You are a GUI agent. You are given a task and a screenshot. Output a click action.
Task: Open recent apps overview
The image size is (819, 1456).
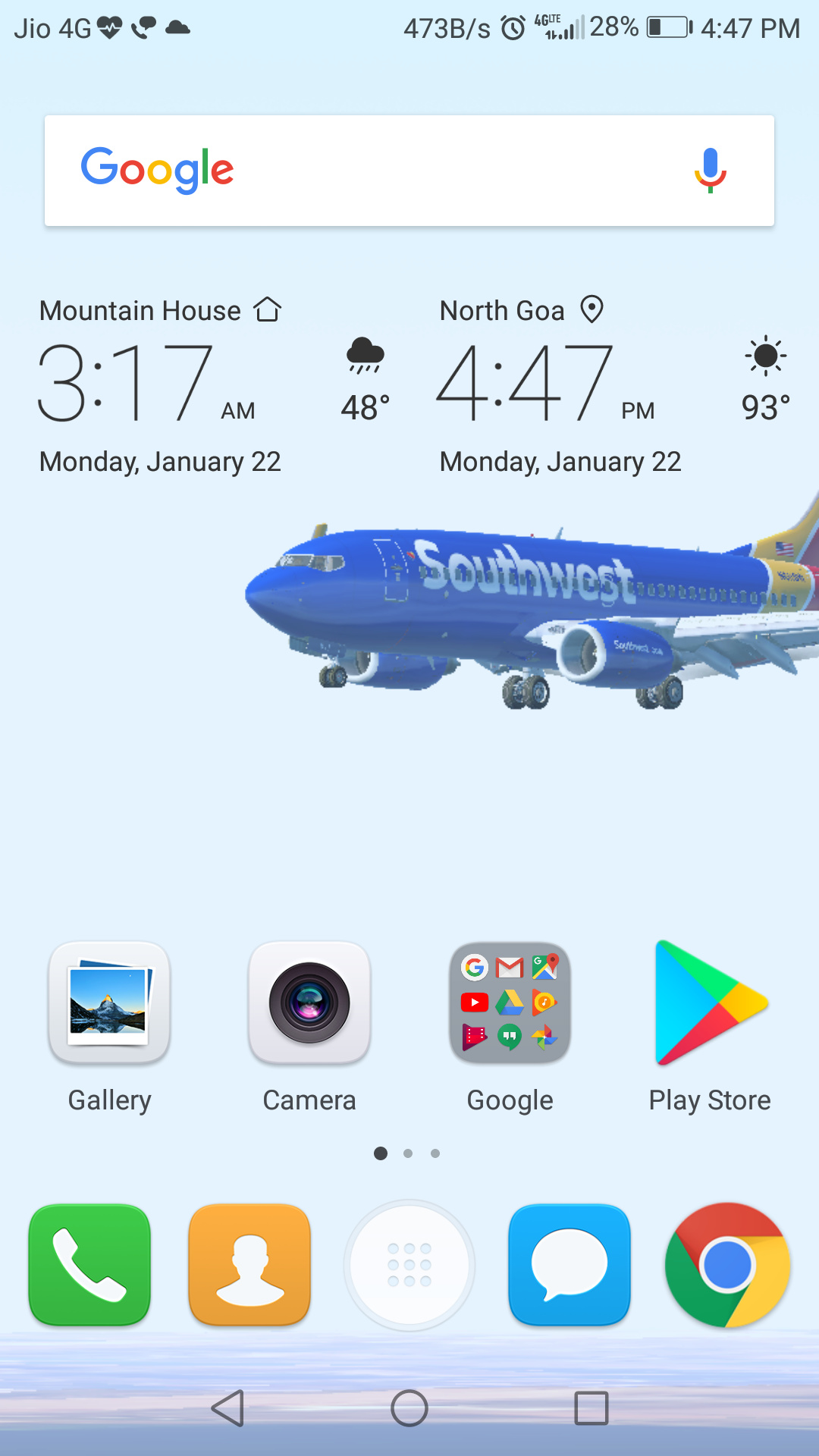[x=591, y=1409]
